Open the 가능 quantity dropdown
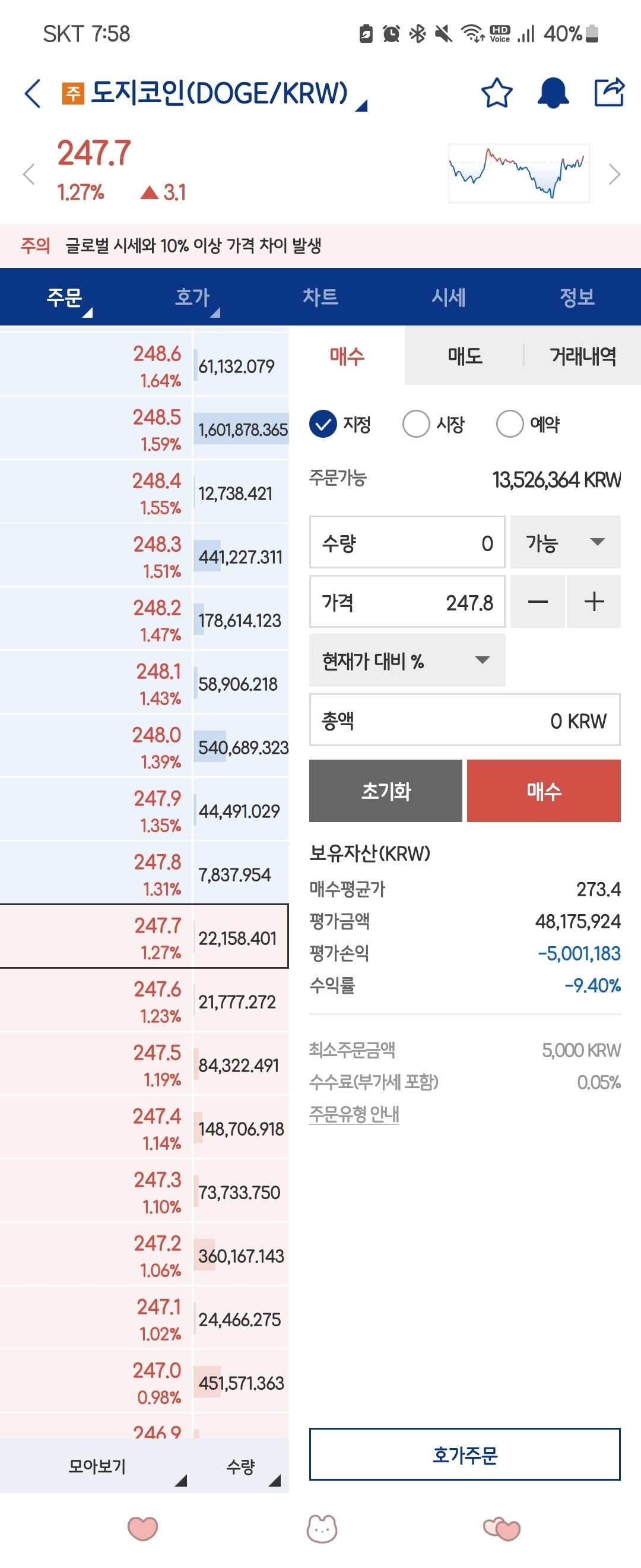This screenshot has width=641, height=1568. [564, 542]
